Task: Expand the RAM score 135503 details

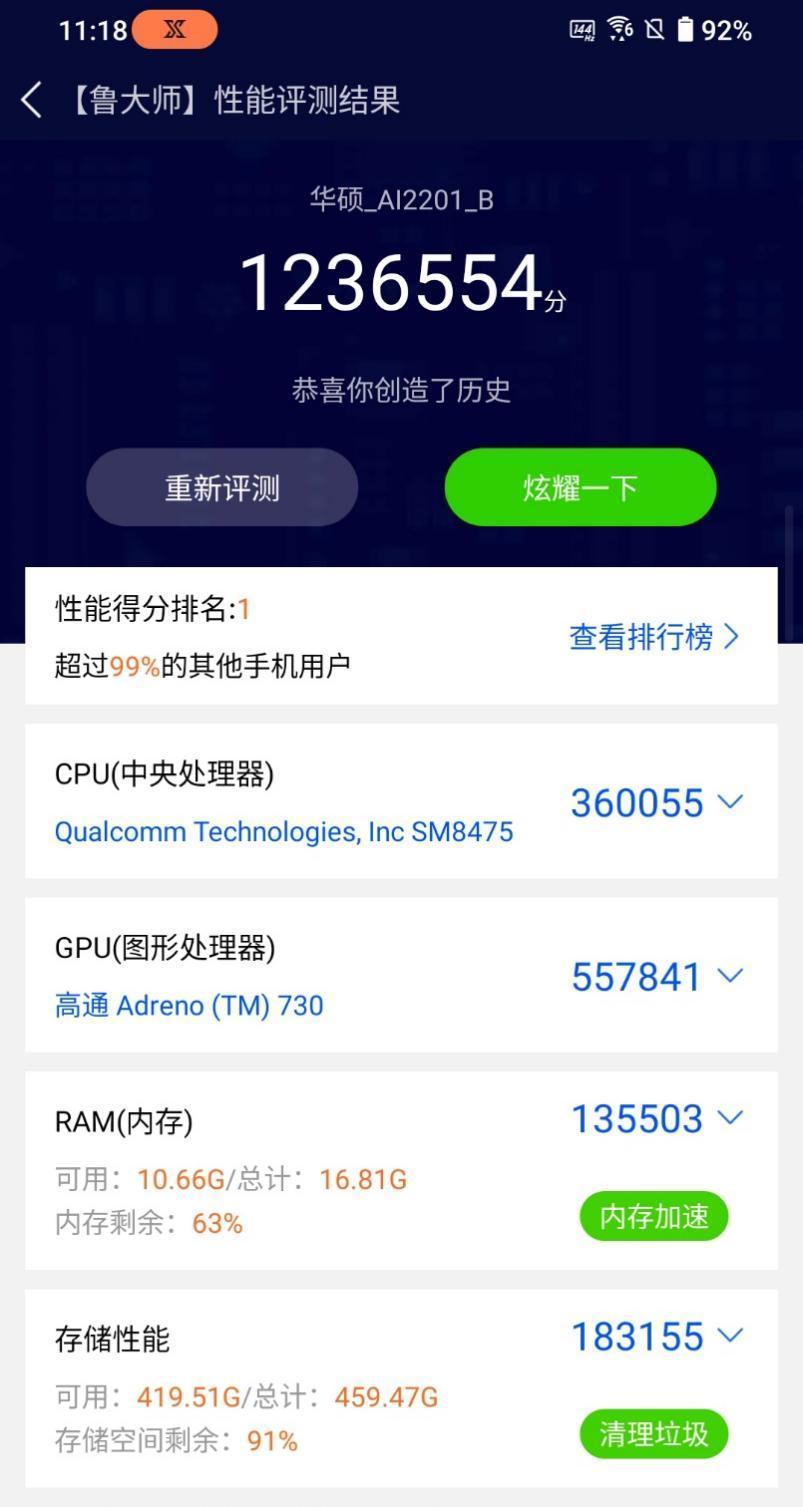Action: click(656, 1119)
